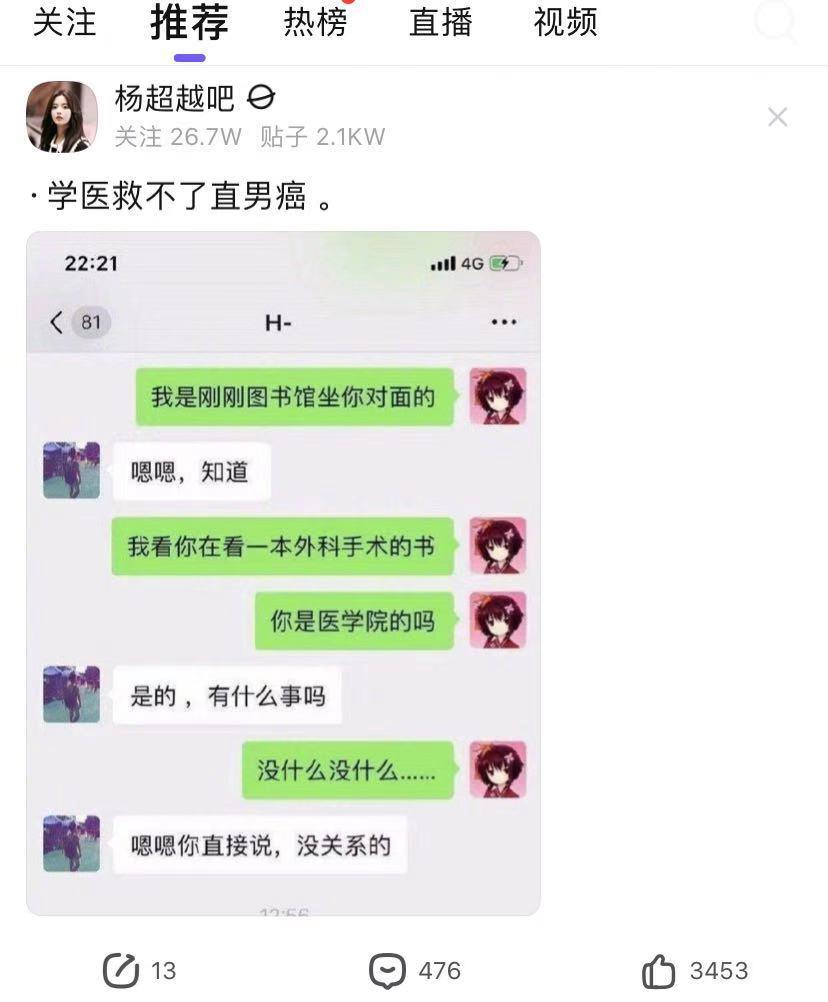Screen dimensions: 828x1002
Task: Open the 视频 tab
Action: 563,22
